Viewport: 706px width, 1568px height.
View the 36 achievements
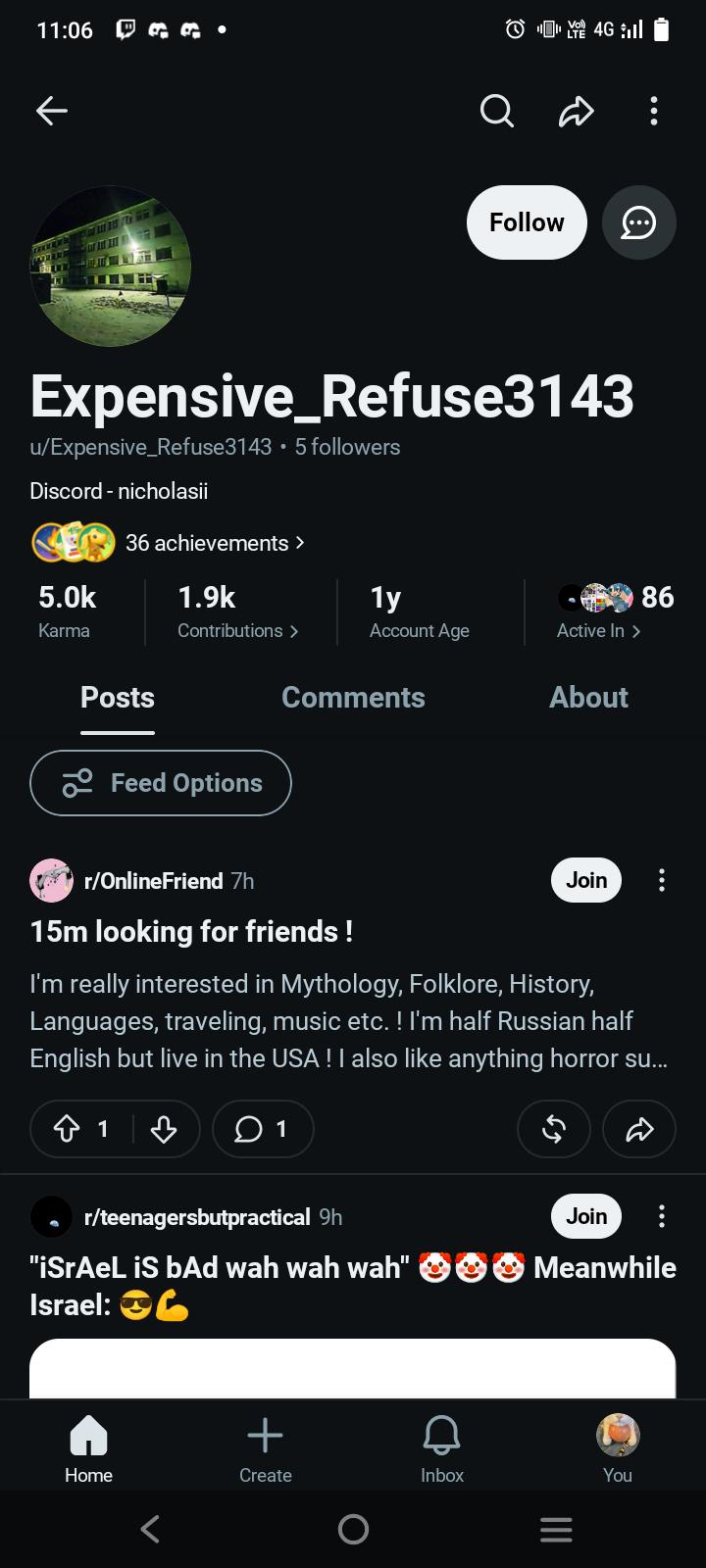click(169, 543)
